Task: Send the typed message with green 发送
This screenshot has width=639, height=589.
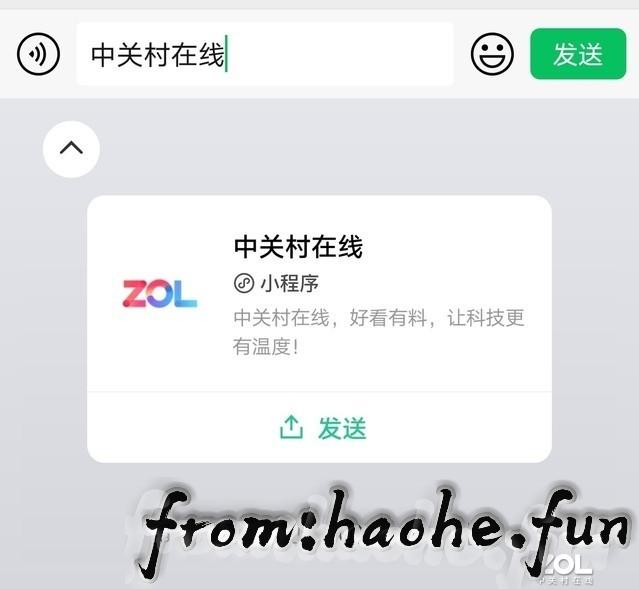Action: [577, 54]
